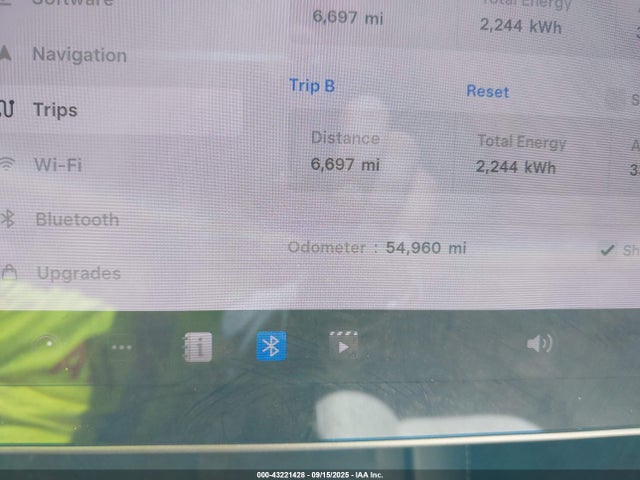Tap the blue Bluetooth icon in the dock
This screenshot has height=480, width=640.
271,347
